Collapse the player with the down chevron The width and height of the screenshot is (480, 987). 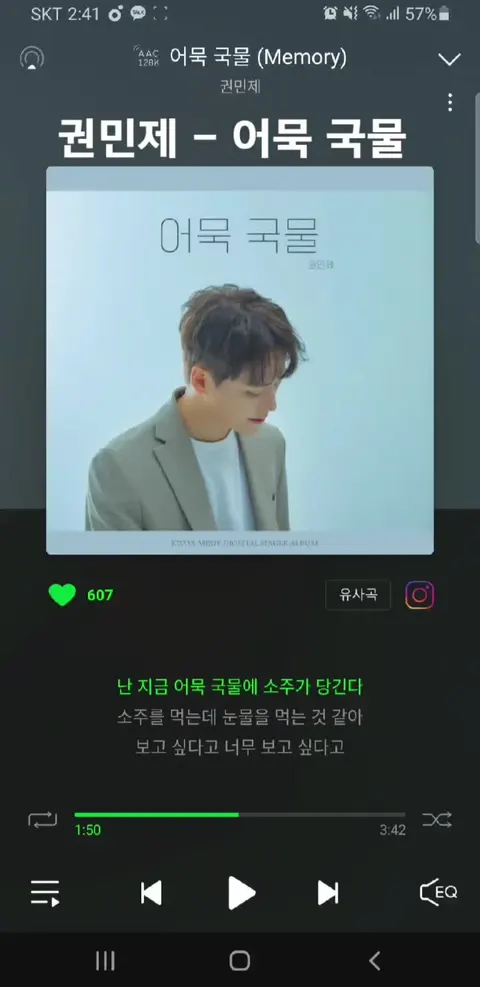point(449,59)
